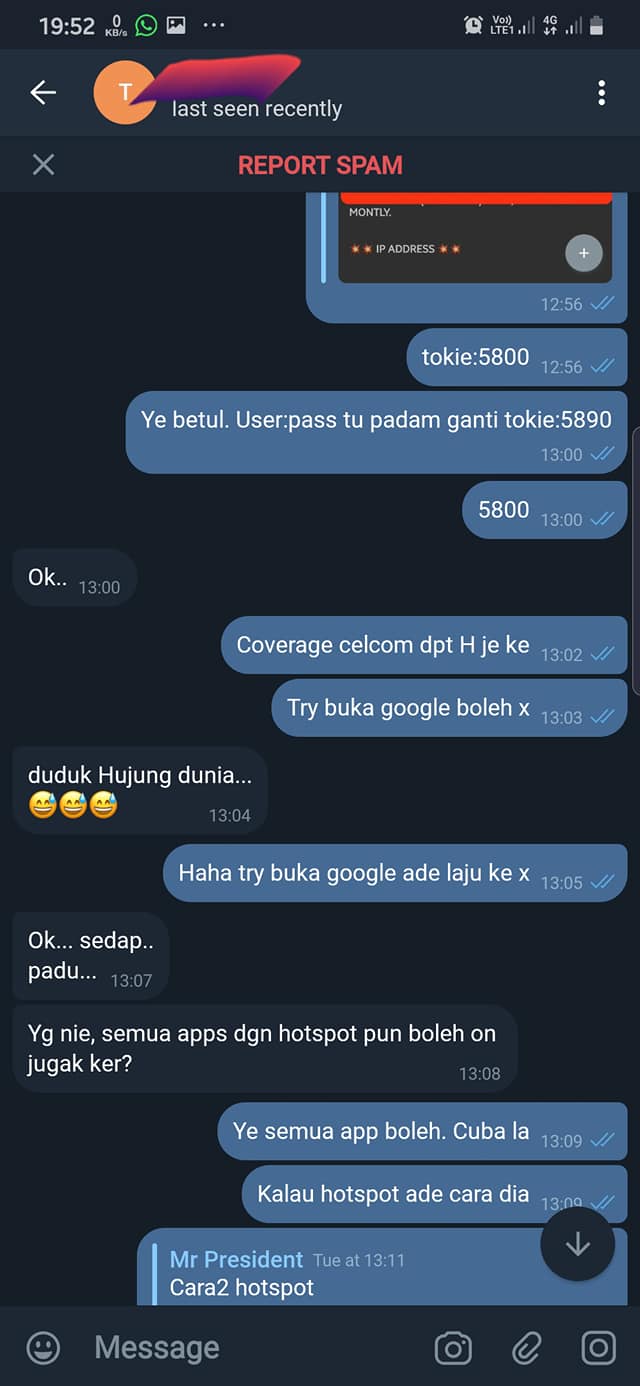Jump to the latest message arrow

pos(577,1245)
